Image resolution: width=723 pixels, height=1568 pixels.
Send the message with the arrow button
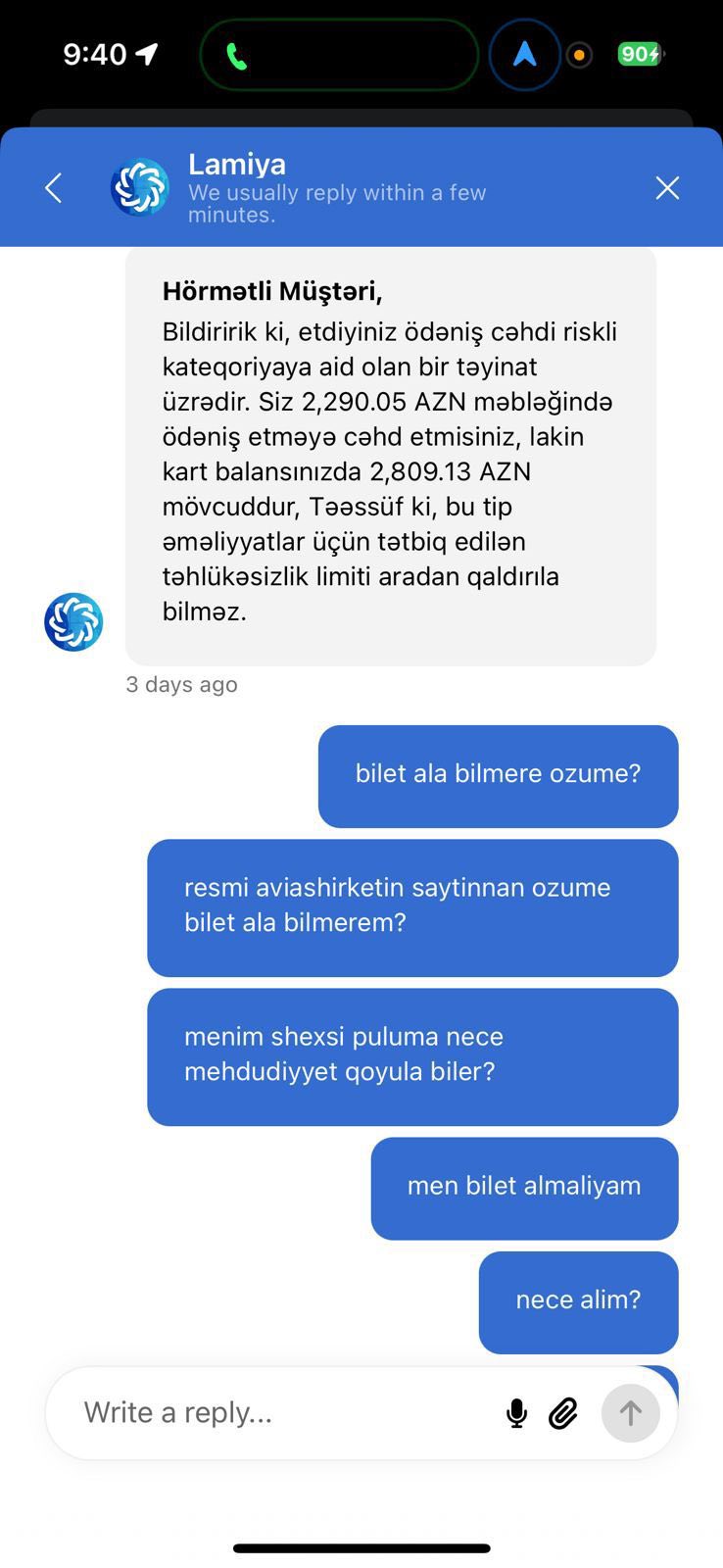pyautogui.click(x=630, y=1413)
